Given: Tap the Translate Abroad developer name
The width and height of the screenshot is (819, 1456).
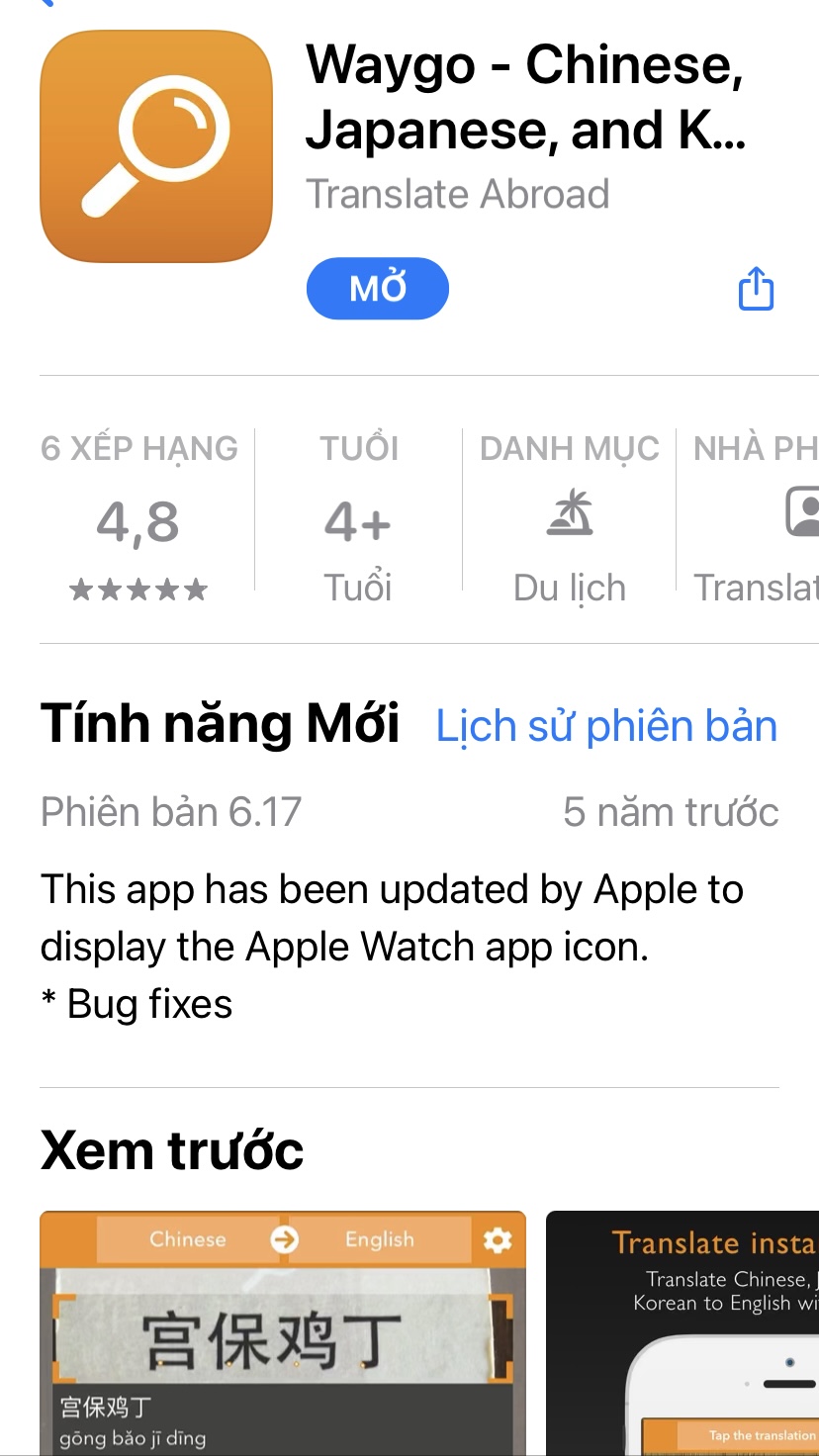Looking at the screenshot, I should coord(458,194).
